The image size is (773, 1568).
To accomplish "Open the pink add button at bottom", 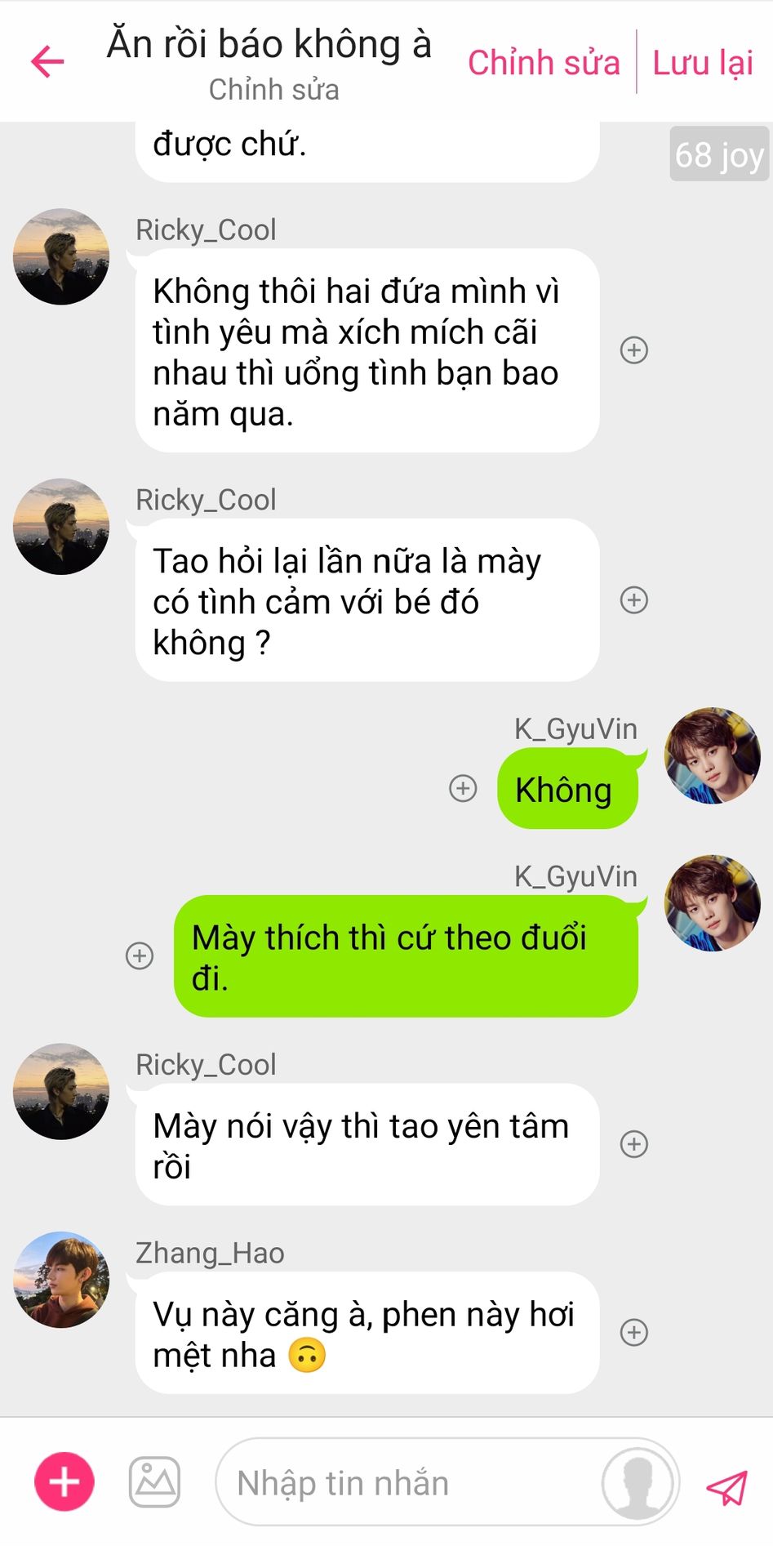I will tap(64, 1481).
